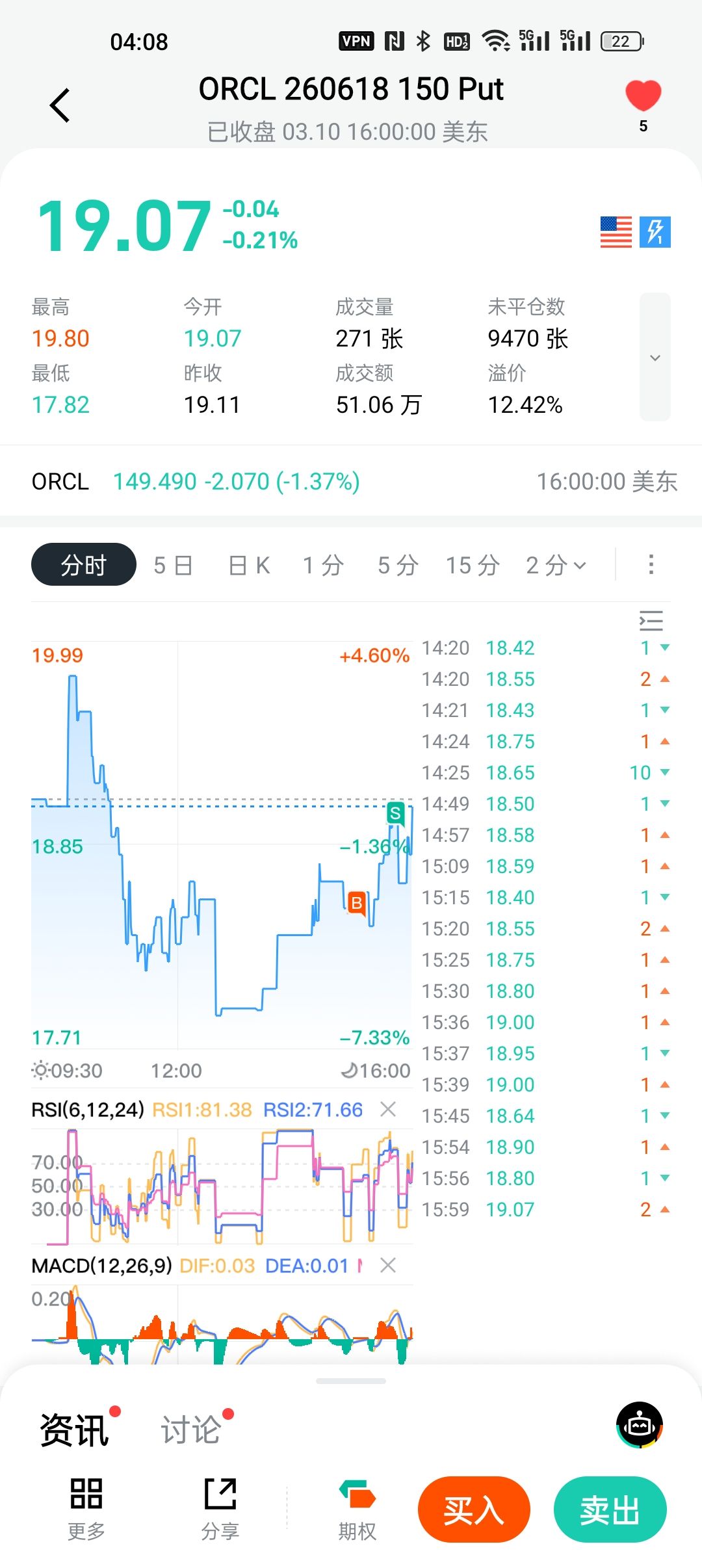This screenshot has height=1568, width=702.
Task: Expand the quote details chevron
Action: tap(655, 357)
